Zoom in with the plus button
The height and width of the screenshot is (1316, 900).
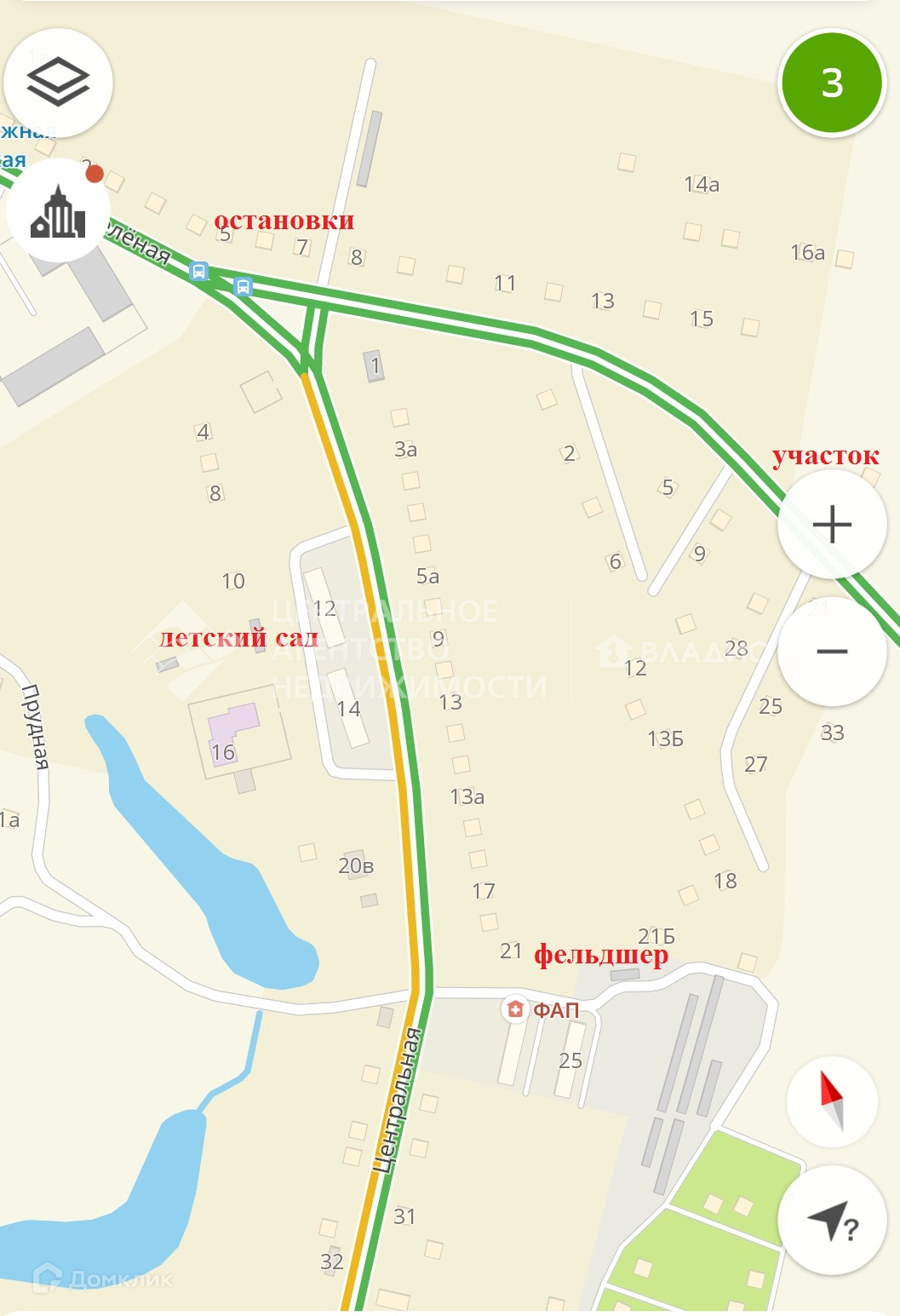[x=832, y=524]
